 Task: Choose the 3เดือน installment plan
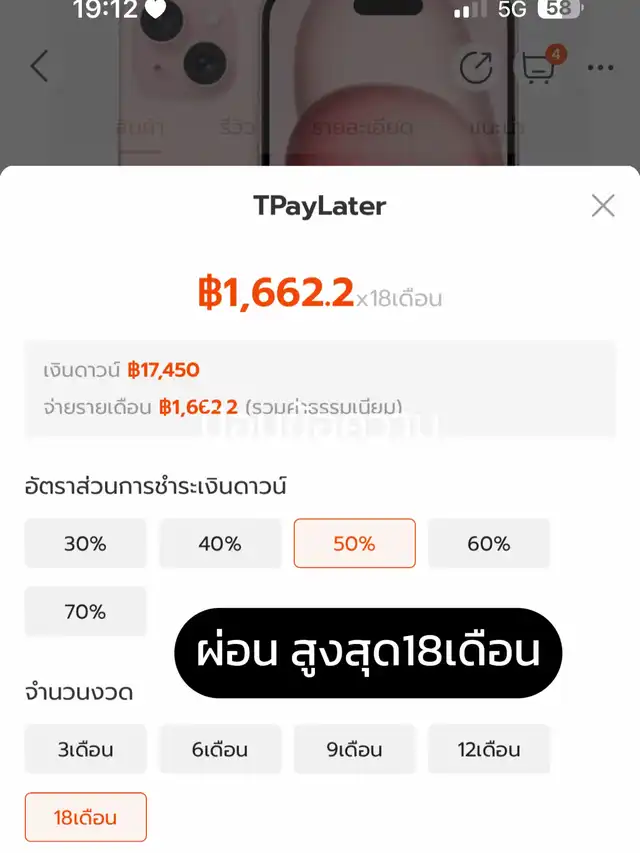[x=85, y=749]
